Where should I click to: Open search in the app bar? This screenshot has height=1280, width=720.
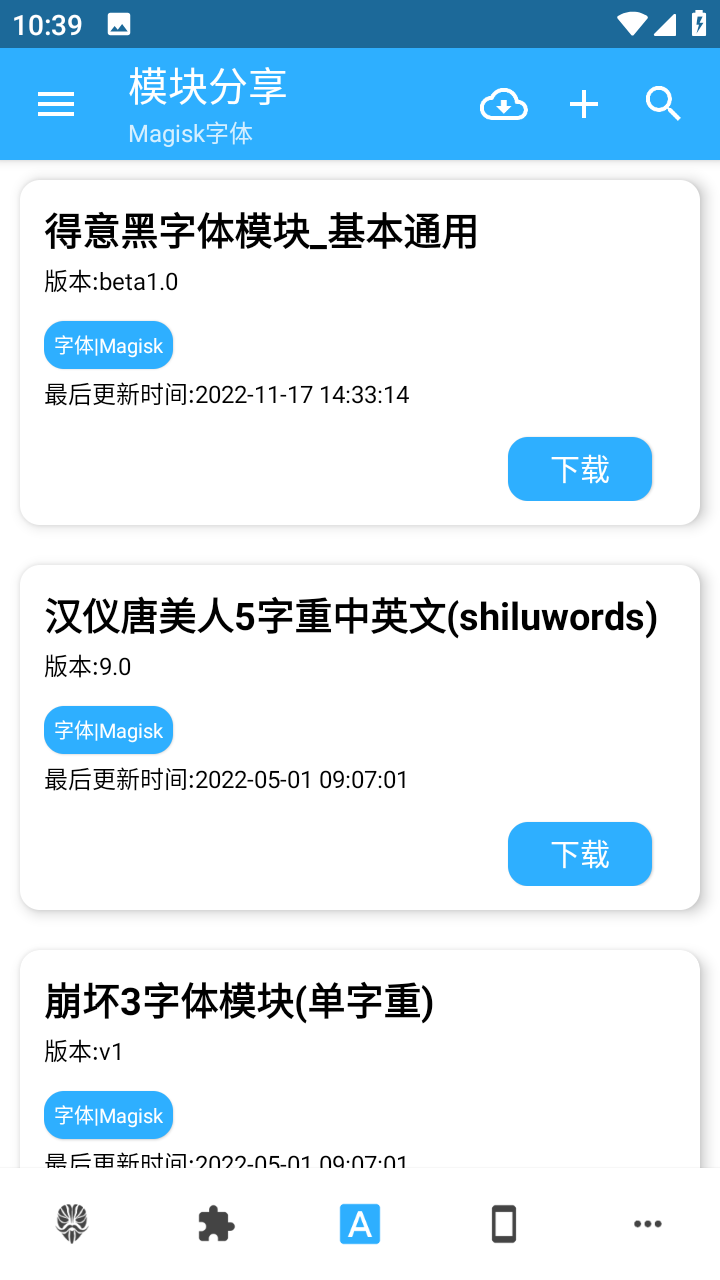click(663, 104)
